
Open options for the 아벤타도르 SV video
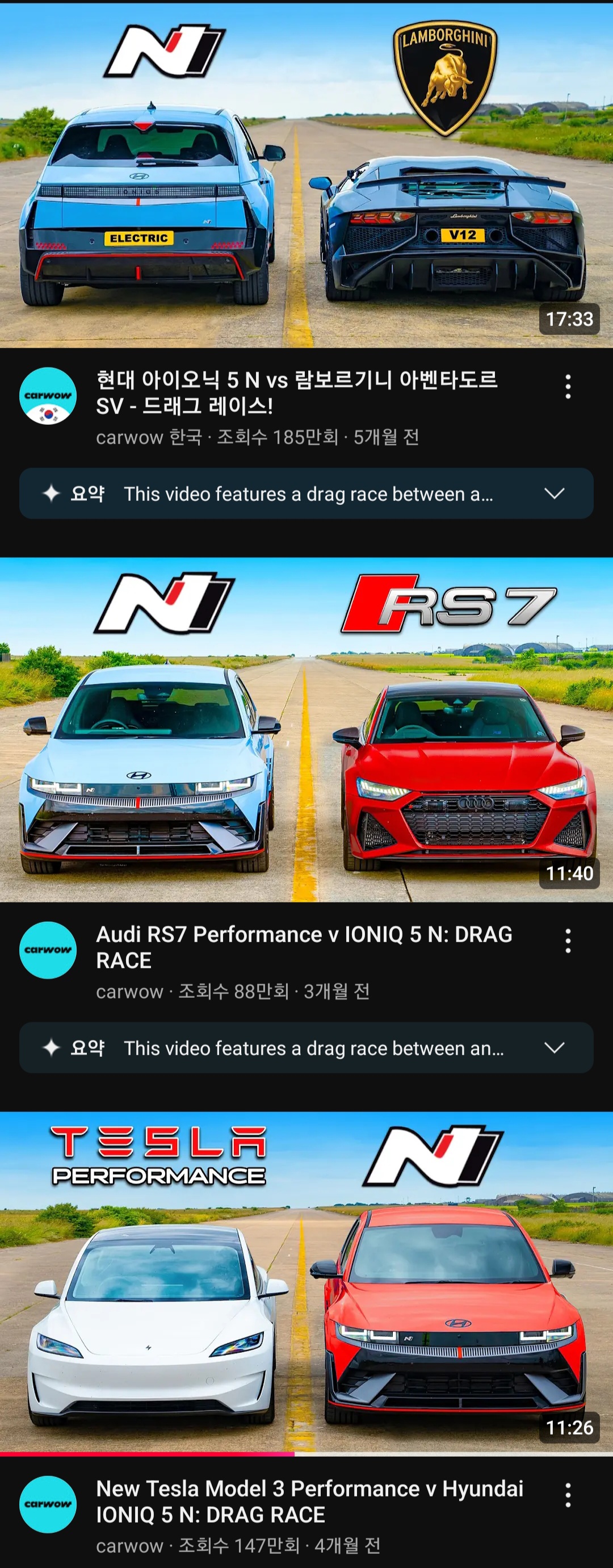click(568, 387)
